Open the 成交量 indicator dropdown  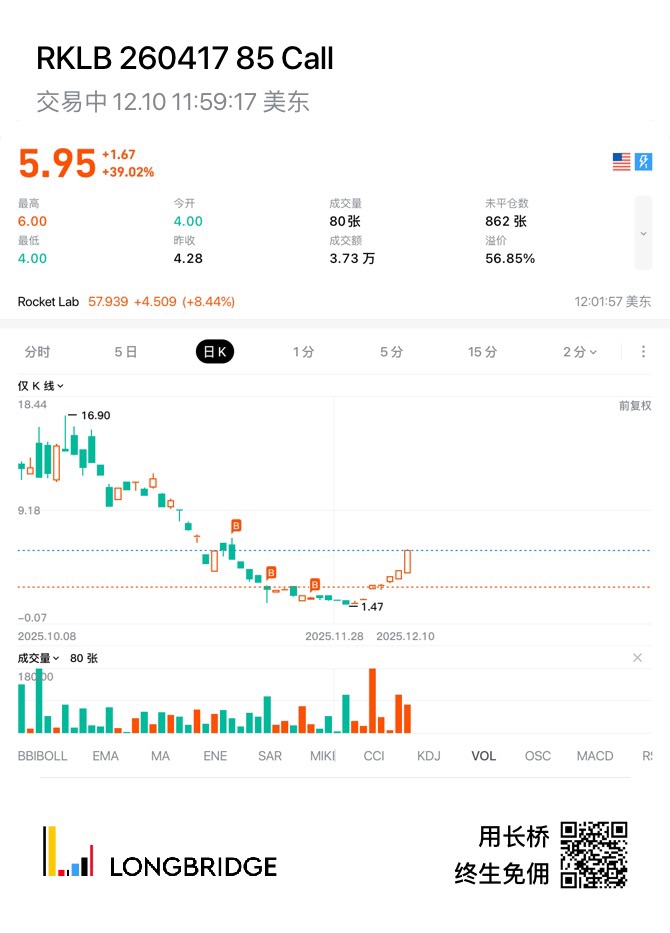point(38,658)
